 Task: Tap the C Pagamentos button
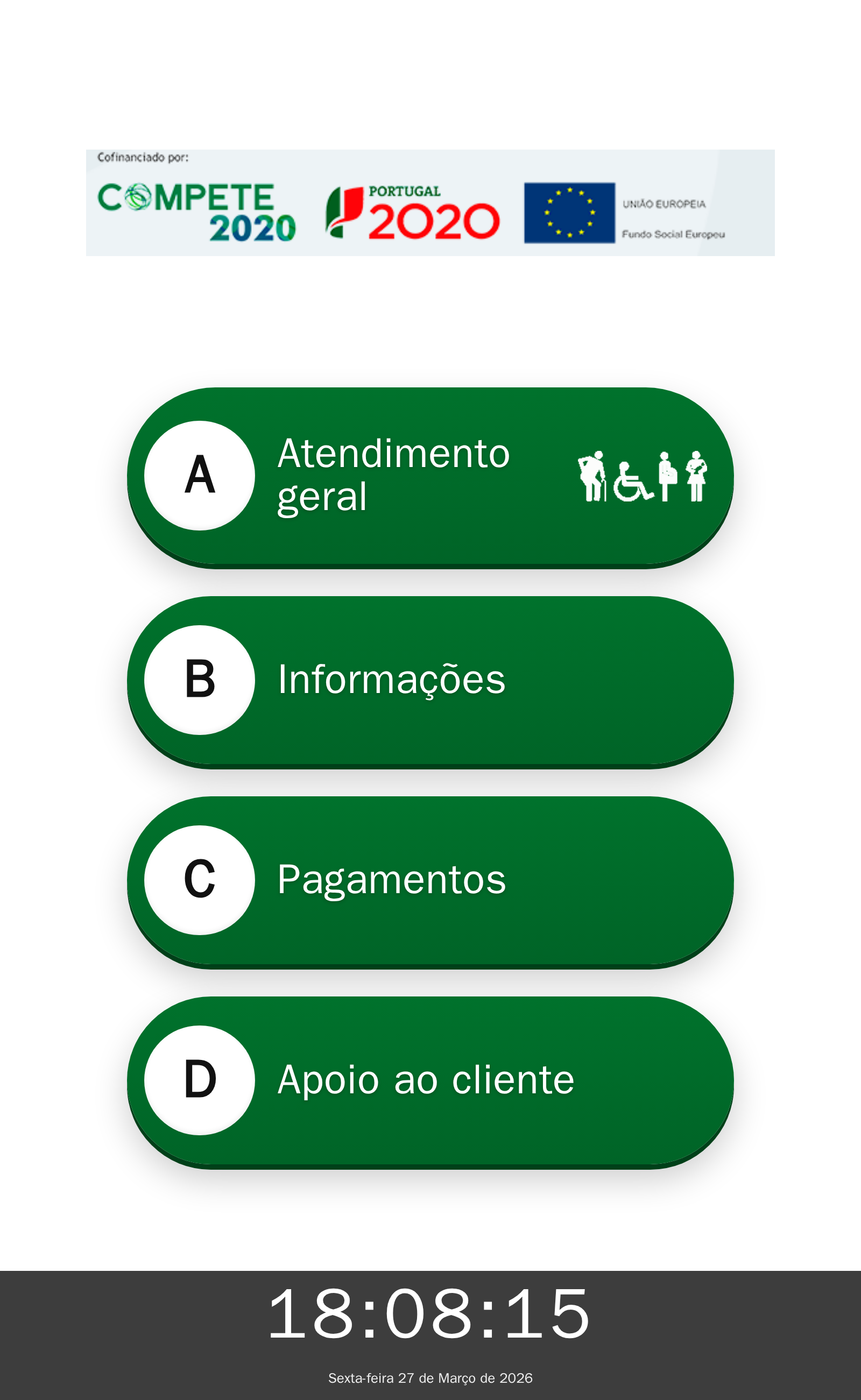[430, 880]
